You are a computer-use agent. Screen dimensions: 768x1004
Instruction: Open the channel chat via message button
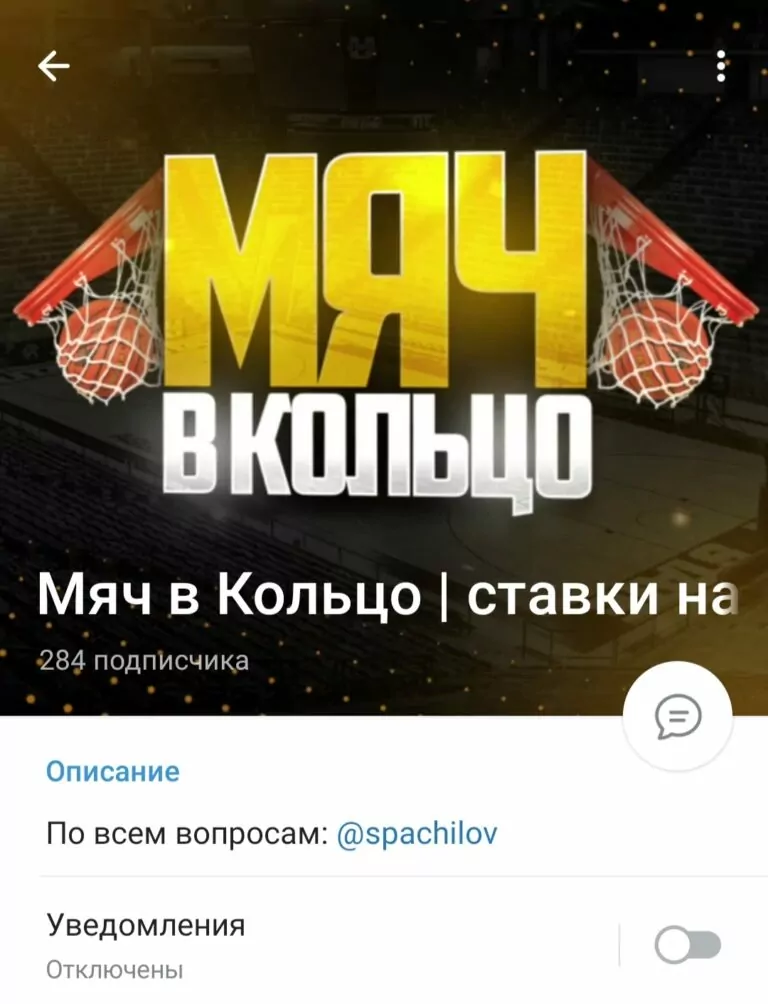[x=678, y=716]
